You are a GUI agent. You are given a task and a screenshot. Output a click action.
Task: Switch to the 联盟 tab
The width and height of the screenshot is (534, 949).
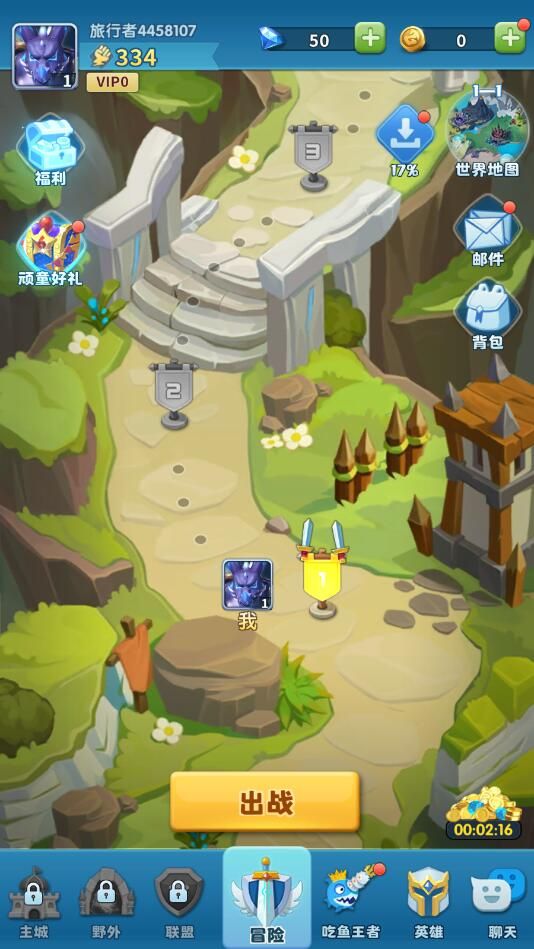pyautogui.click(x=179, y=902)
